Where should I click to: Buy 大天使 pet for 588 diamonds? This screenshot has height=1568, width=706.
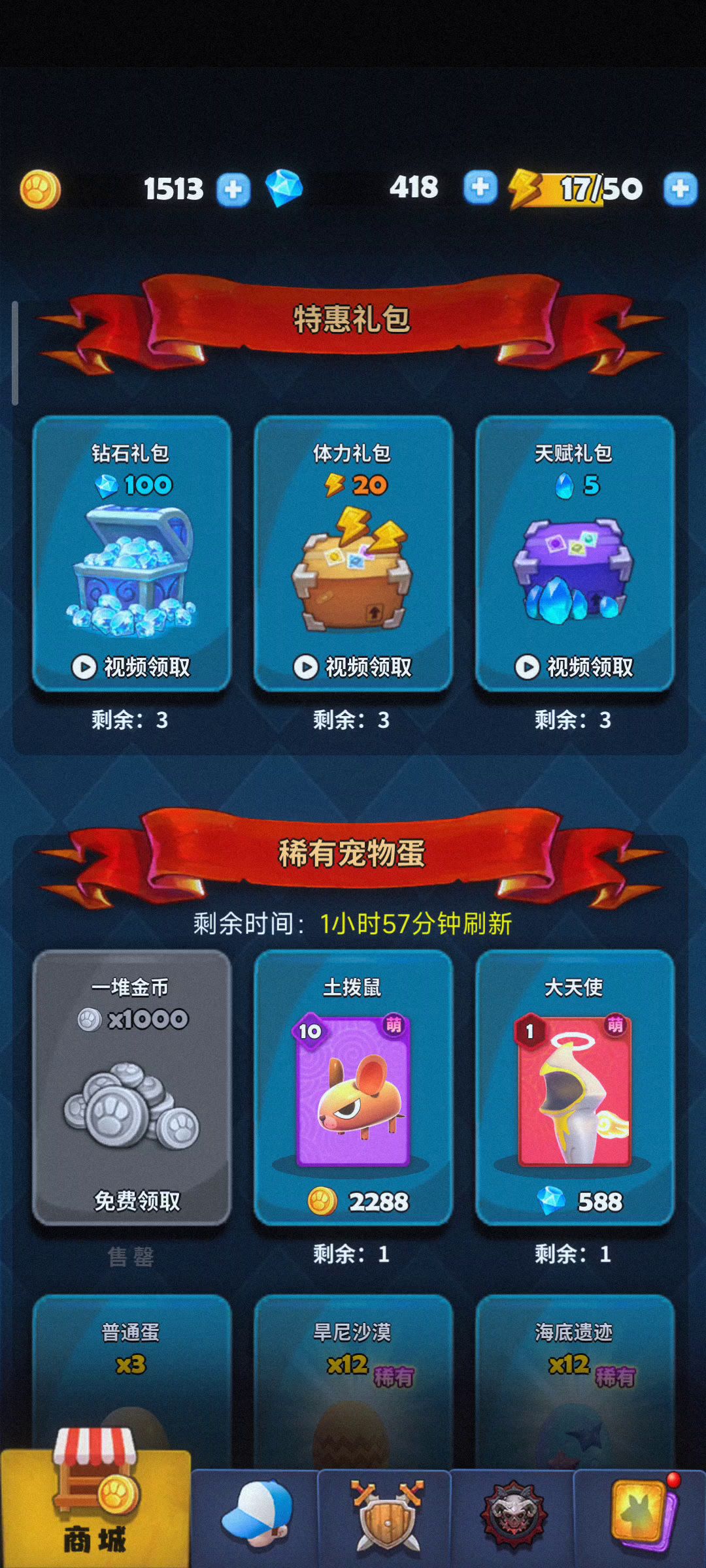pyautogui.click(x=575, y=1201)
